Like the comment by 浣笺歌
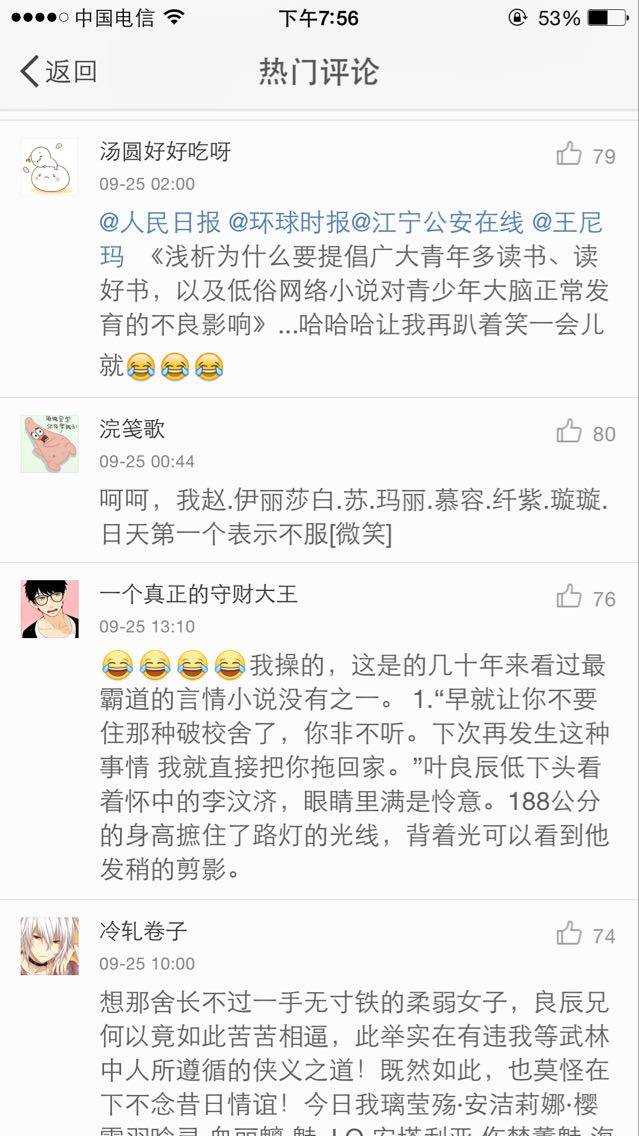This screenshot has width=639, height=1136. click(x=570, y=432)
